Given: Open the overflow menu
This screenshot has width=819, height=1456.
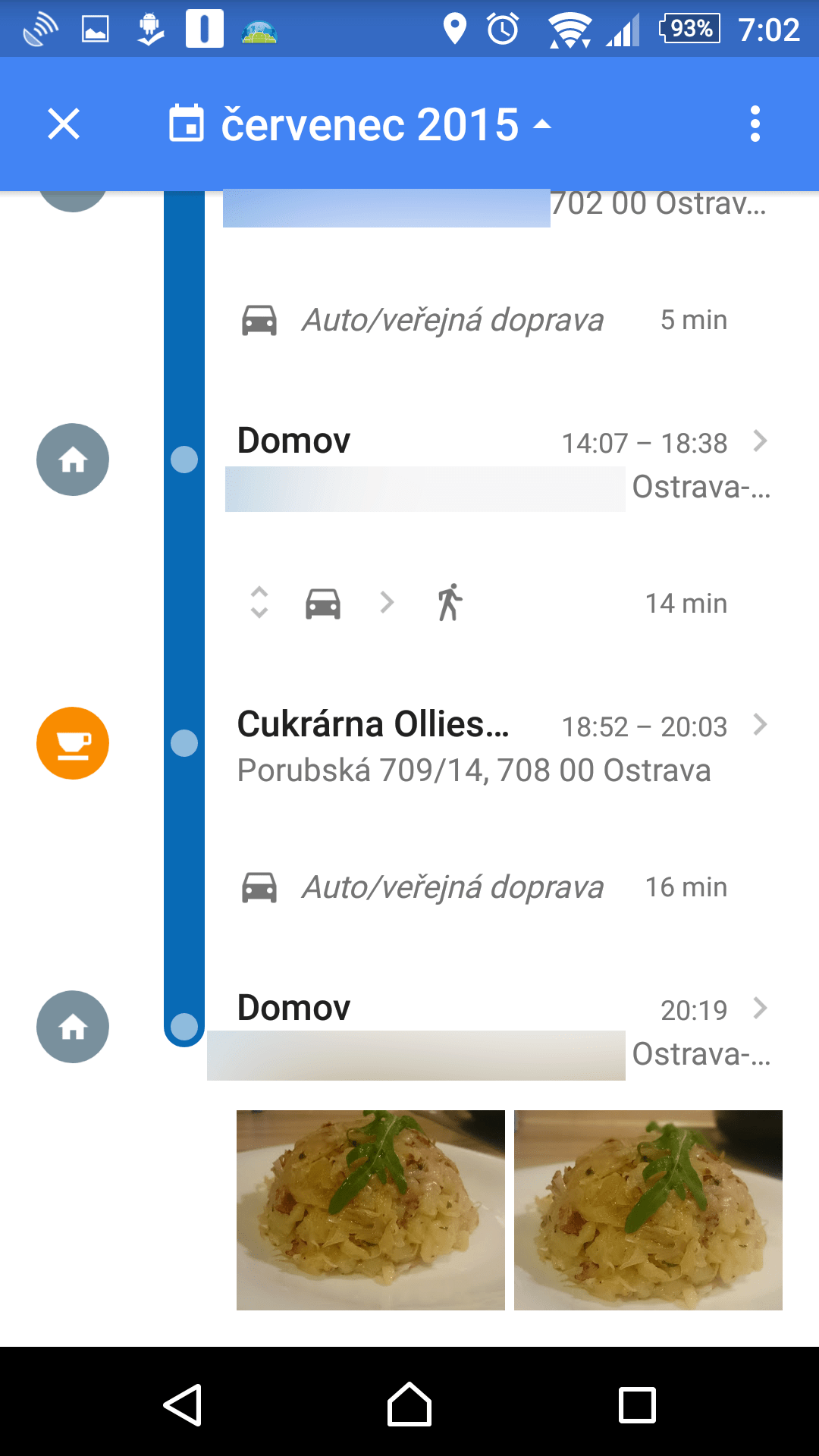Looking at the screenshot, I should click(x=755, y=124).
